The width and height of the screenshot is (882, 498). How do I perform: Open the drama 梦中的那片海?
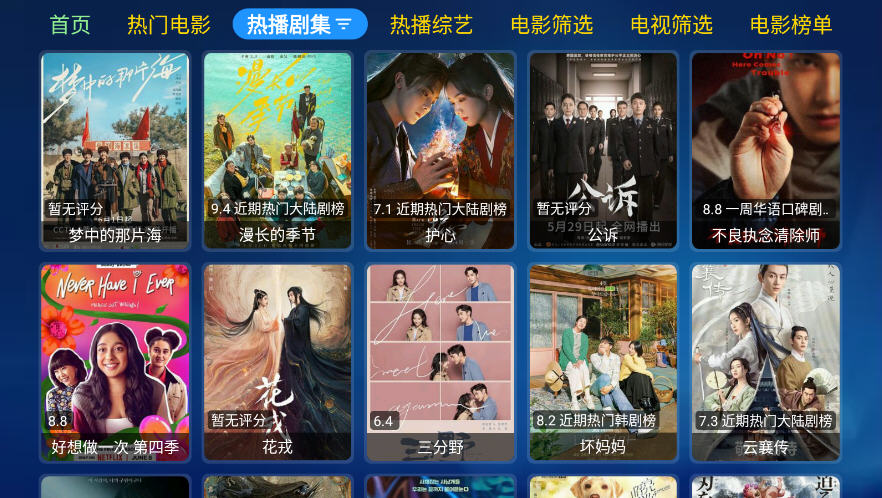[115, 150]
